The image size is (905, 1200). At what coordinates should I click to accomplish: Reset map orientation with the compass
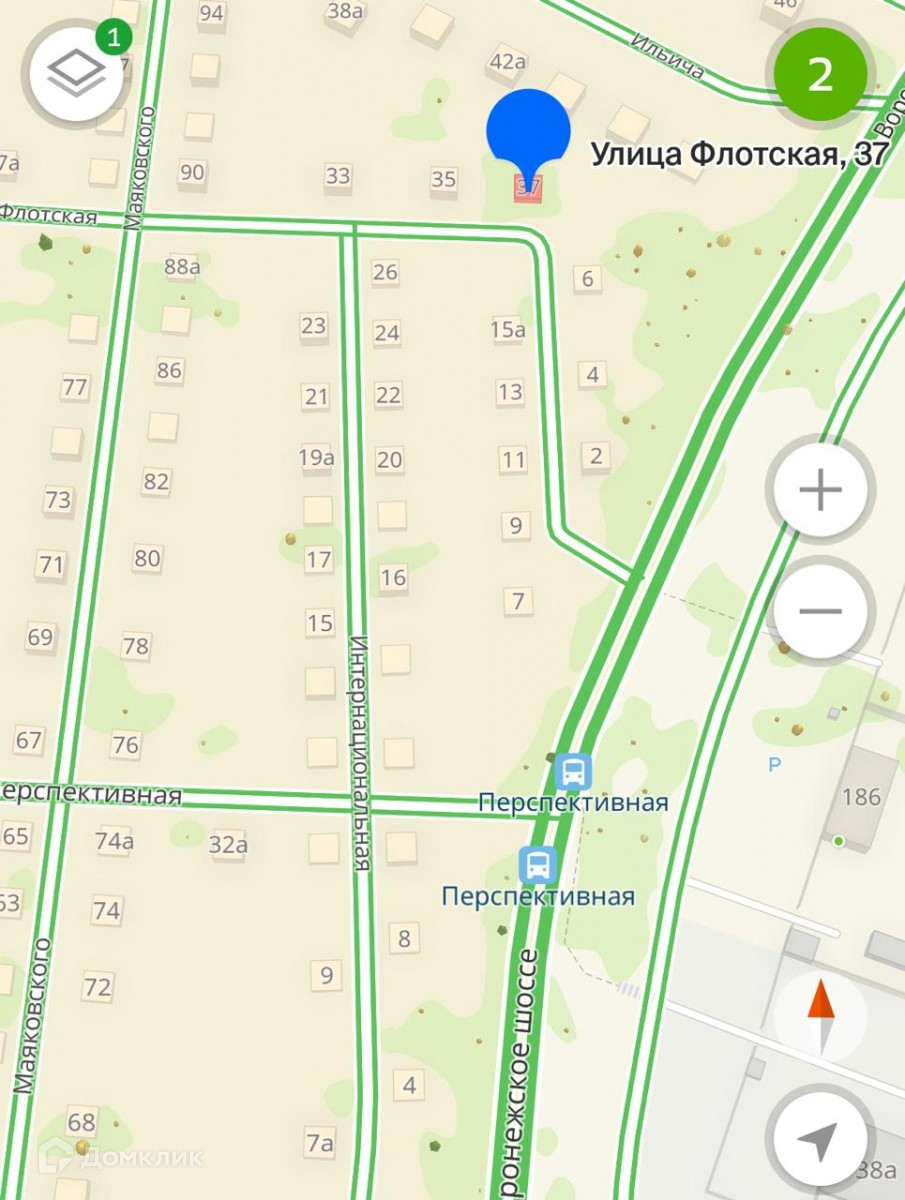(x=820, y=1011)
